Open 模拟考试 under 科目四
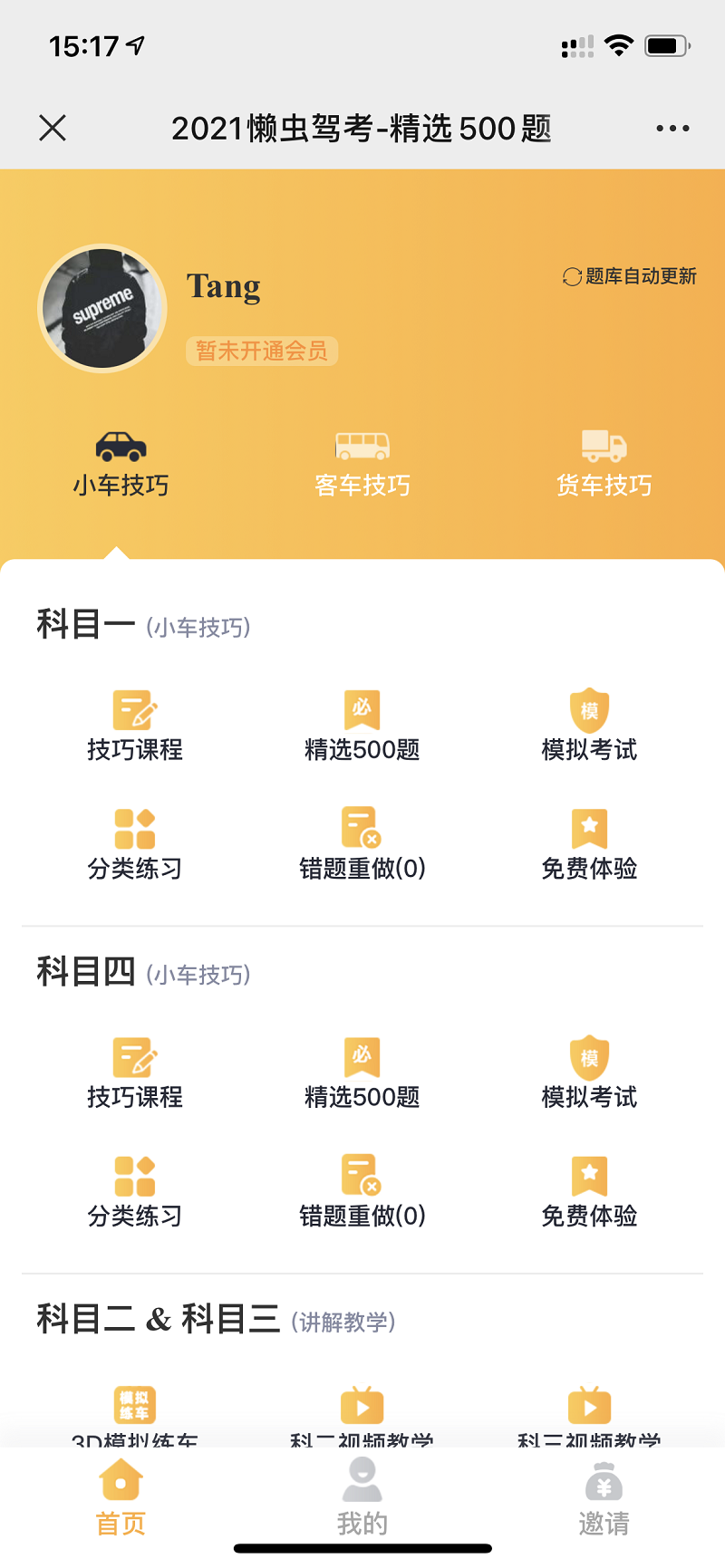Image resolution: width=725 pixels, height=1568 pixels. pyautogui.click(x=589, y=1073)
